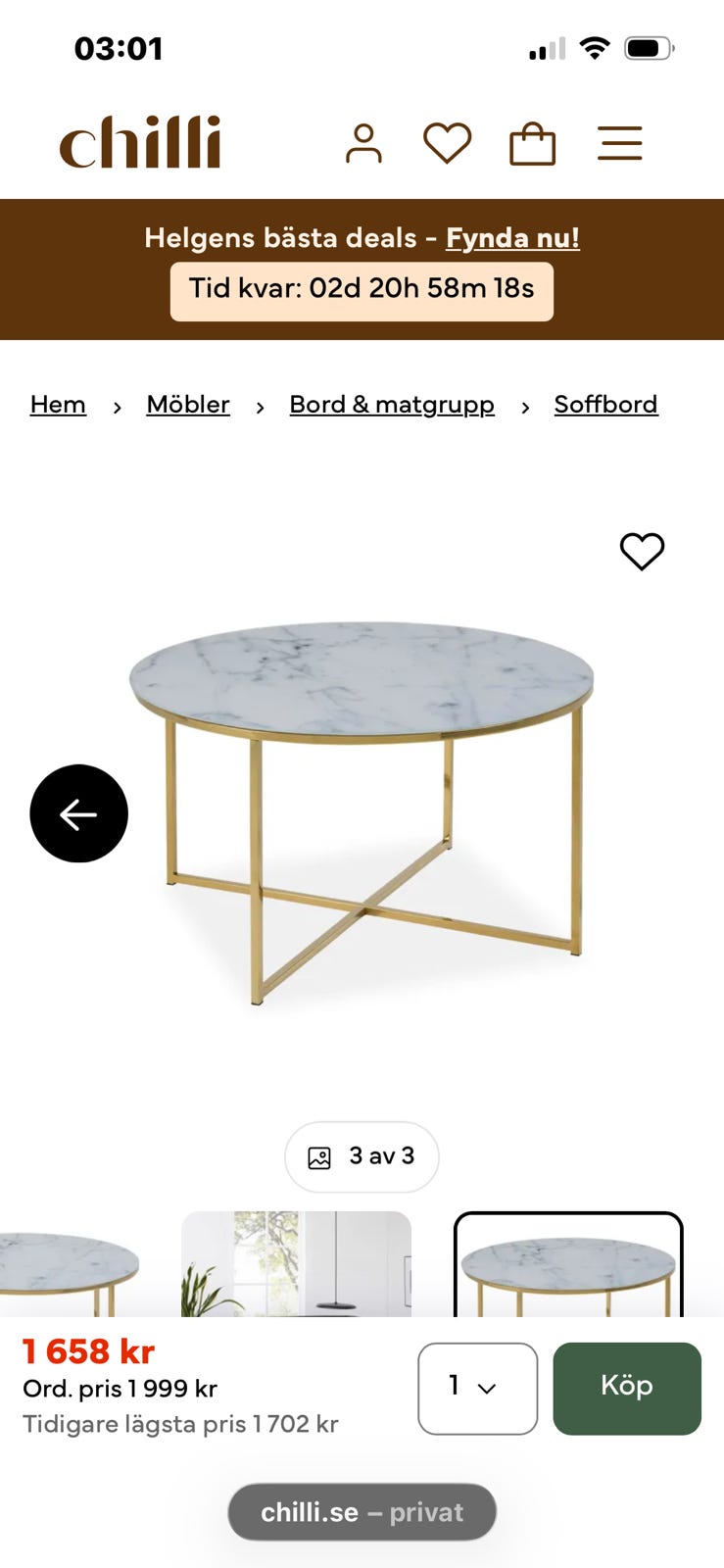Screen dimensions: 724x1568
Task: Open the user account icon
Action: point(363,144)
